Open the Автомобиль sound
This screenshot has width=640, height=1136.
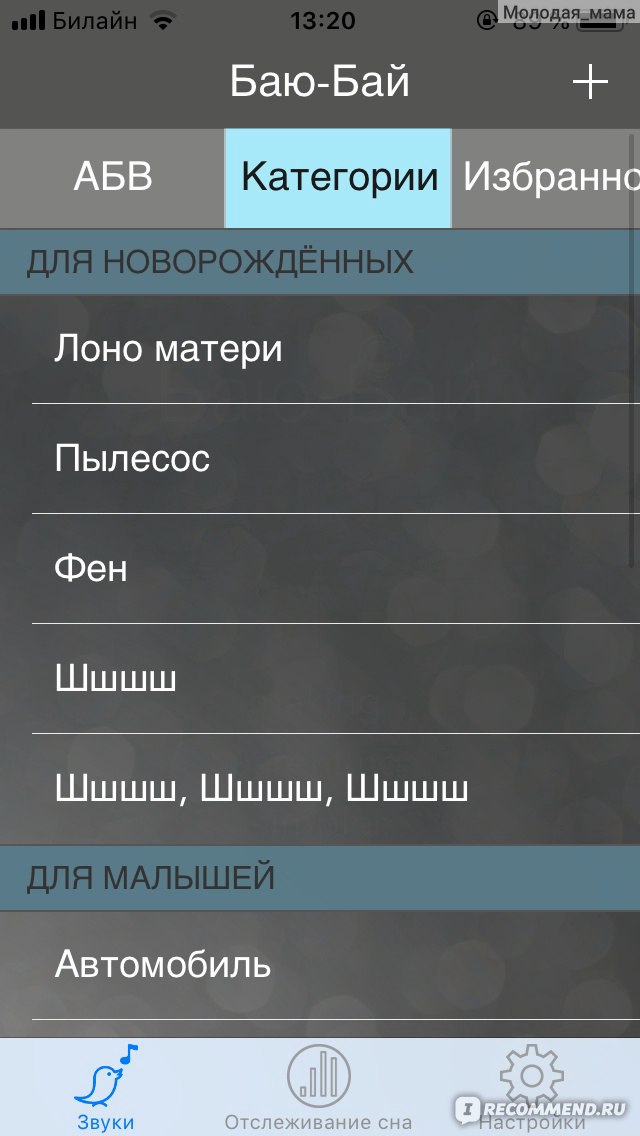point(320,965)
